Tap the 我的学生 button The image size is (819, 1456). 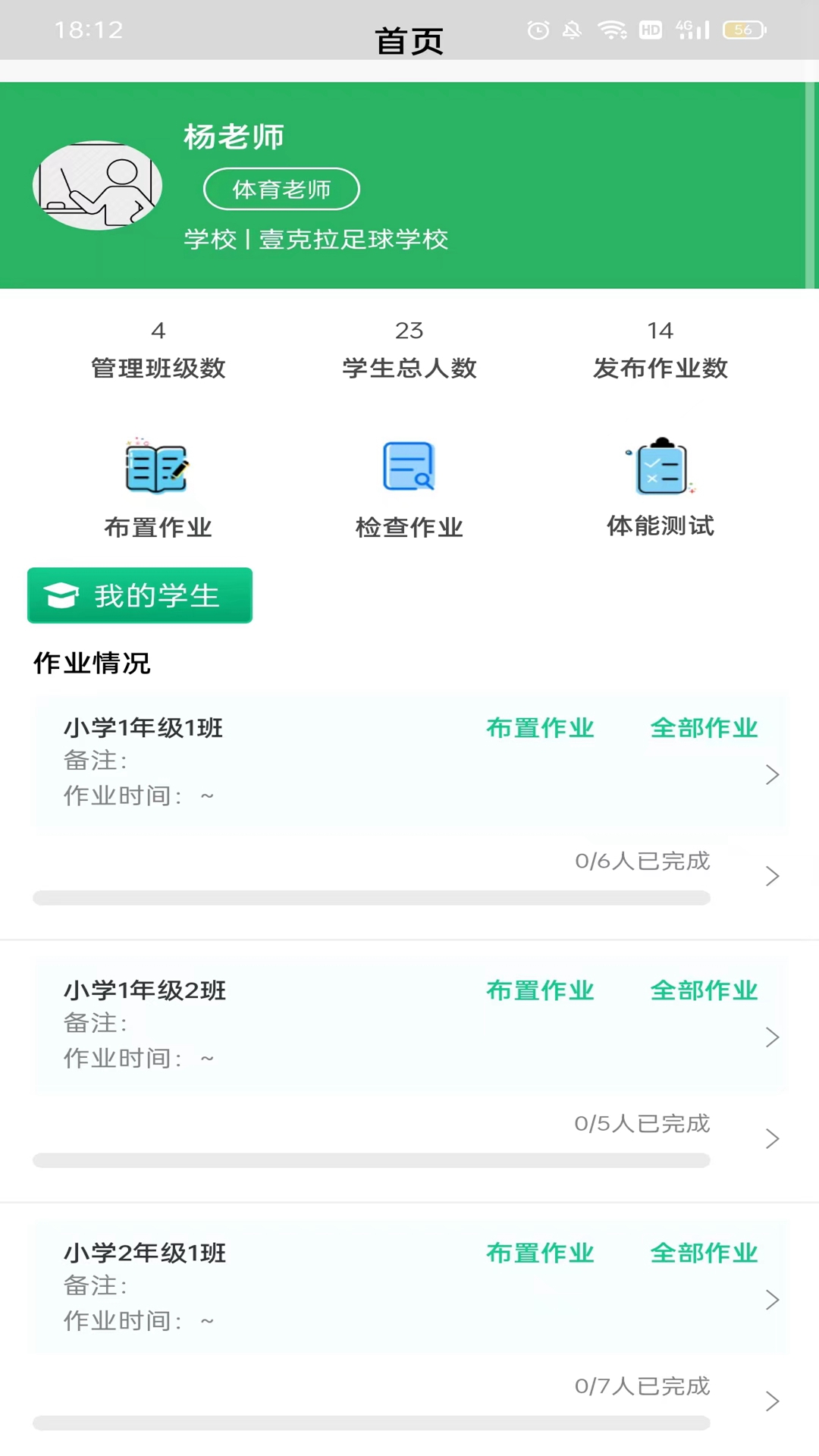[x=140, y=595]
